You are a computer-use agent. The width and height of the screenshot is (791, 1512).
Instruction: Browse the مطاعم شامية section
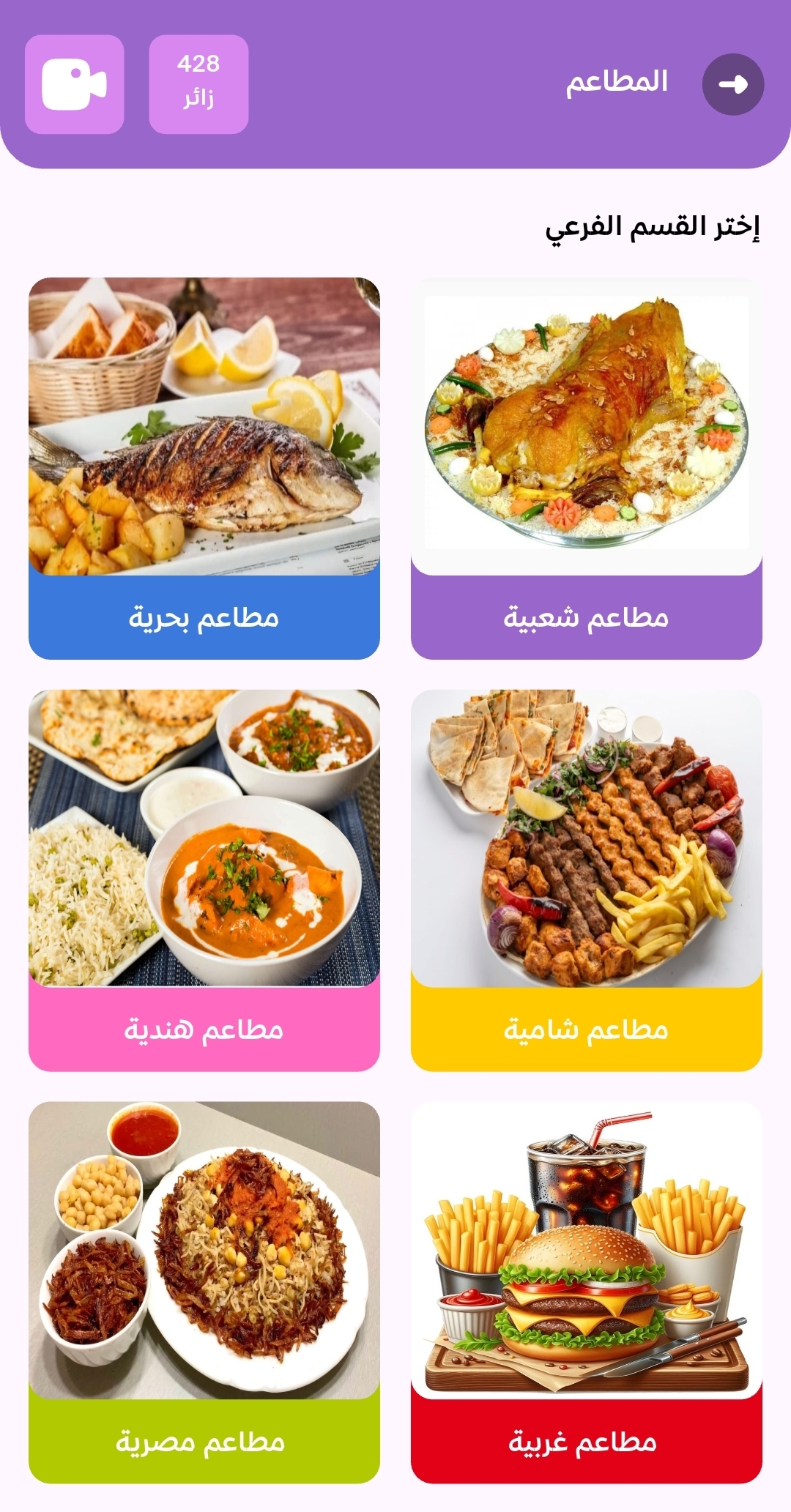point(586,880)
